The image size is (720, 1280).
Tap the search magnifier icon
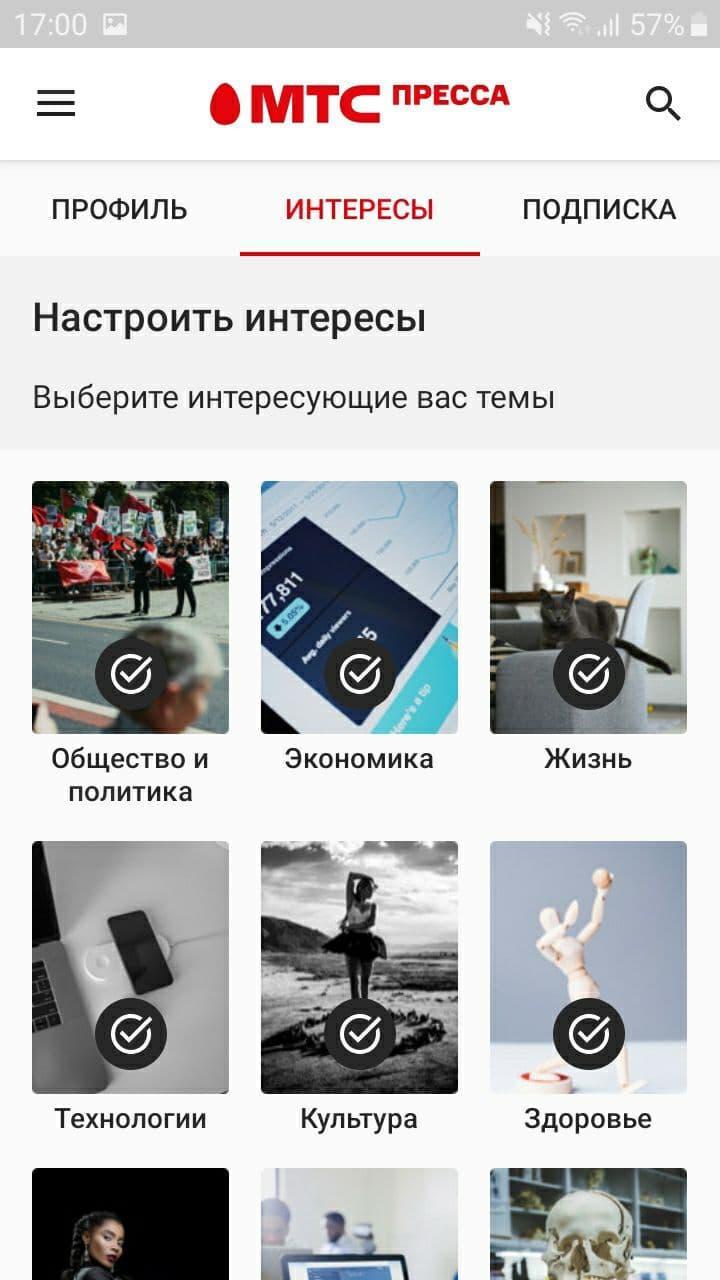click(x=664, y=103)
